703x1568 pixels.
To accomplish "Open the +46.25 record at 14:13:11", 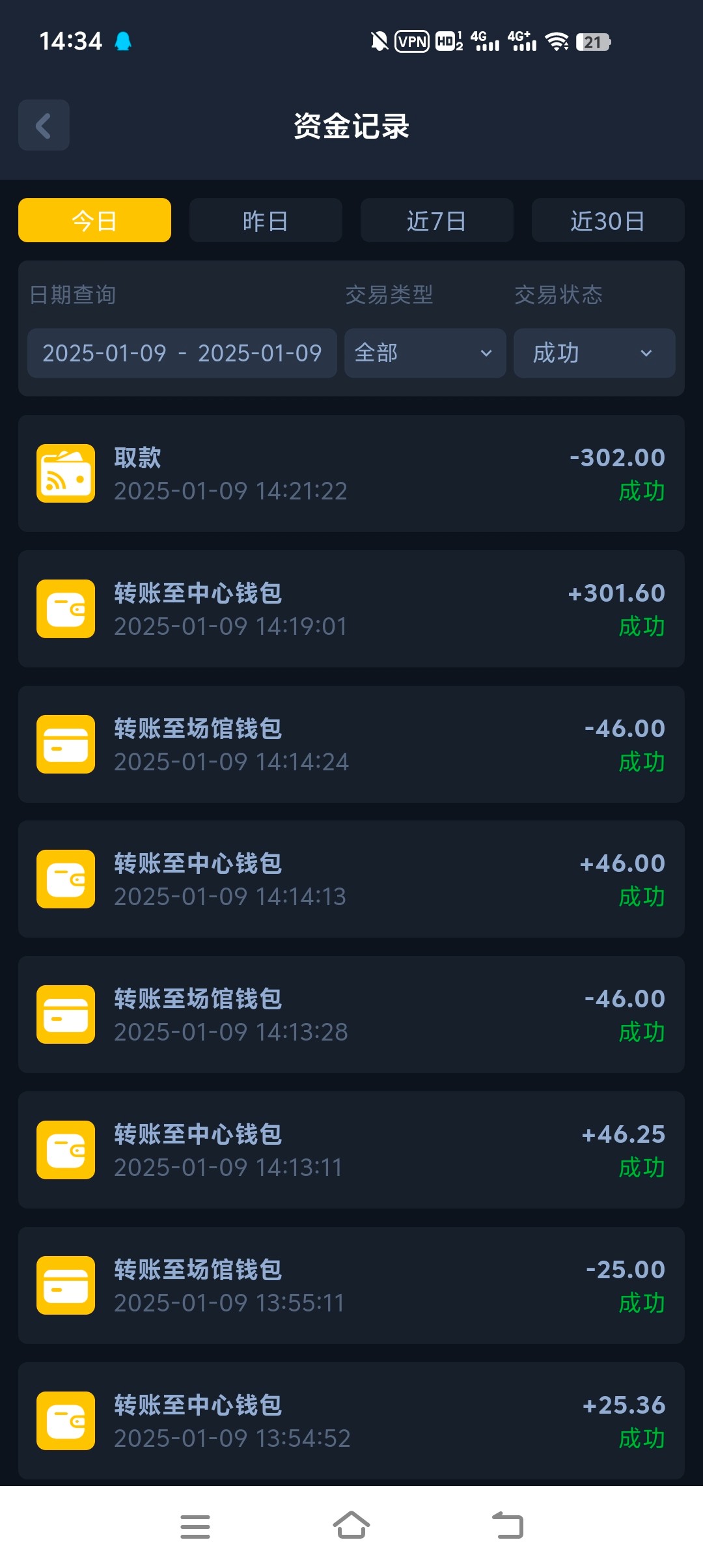I will [351, 1150].
